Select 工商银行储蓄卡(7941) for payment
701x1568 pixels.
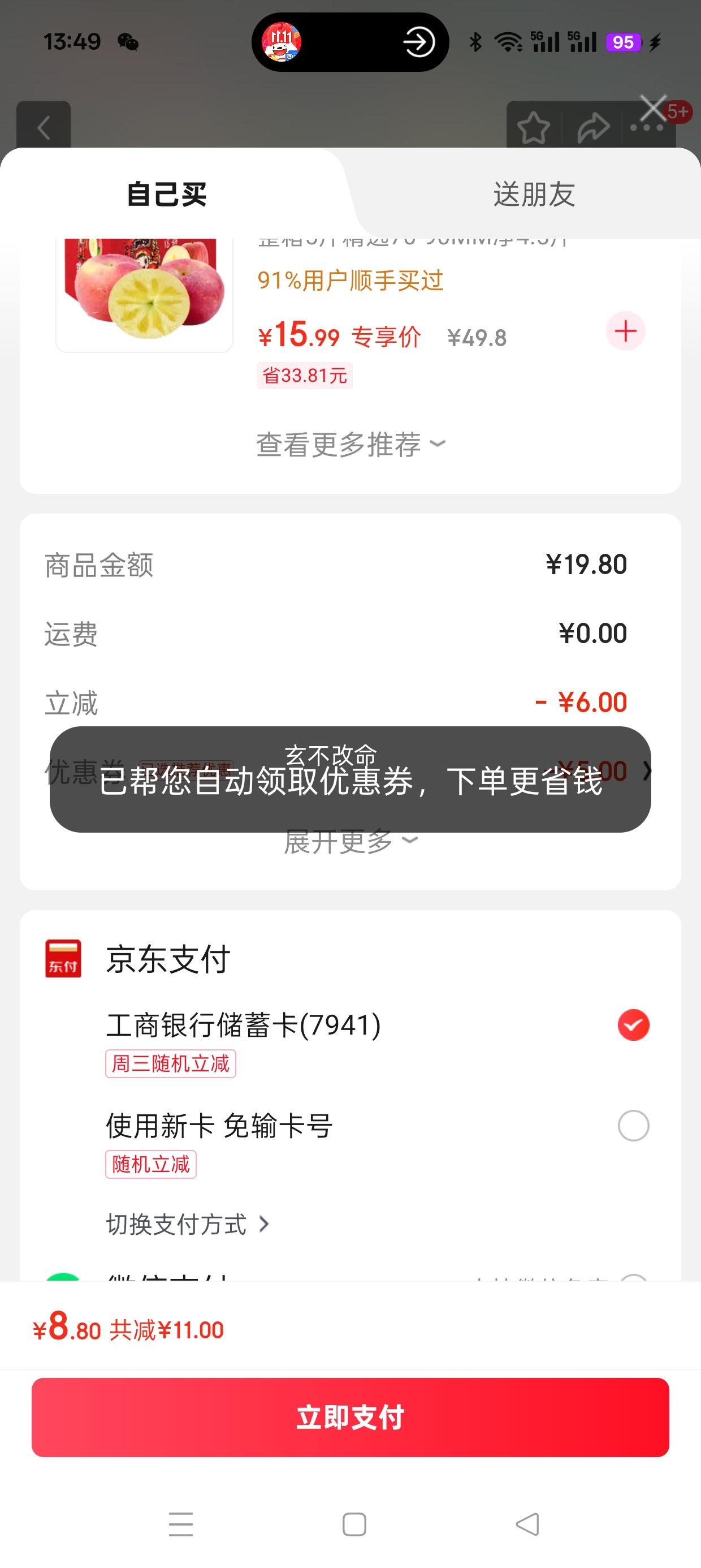pyautogui.click(x=633, y=1025)
